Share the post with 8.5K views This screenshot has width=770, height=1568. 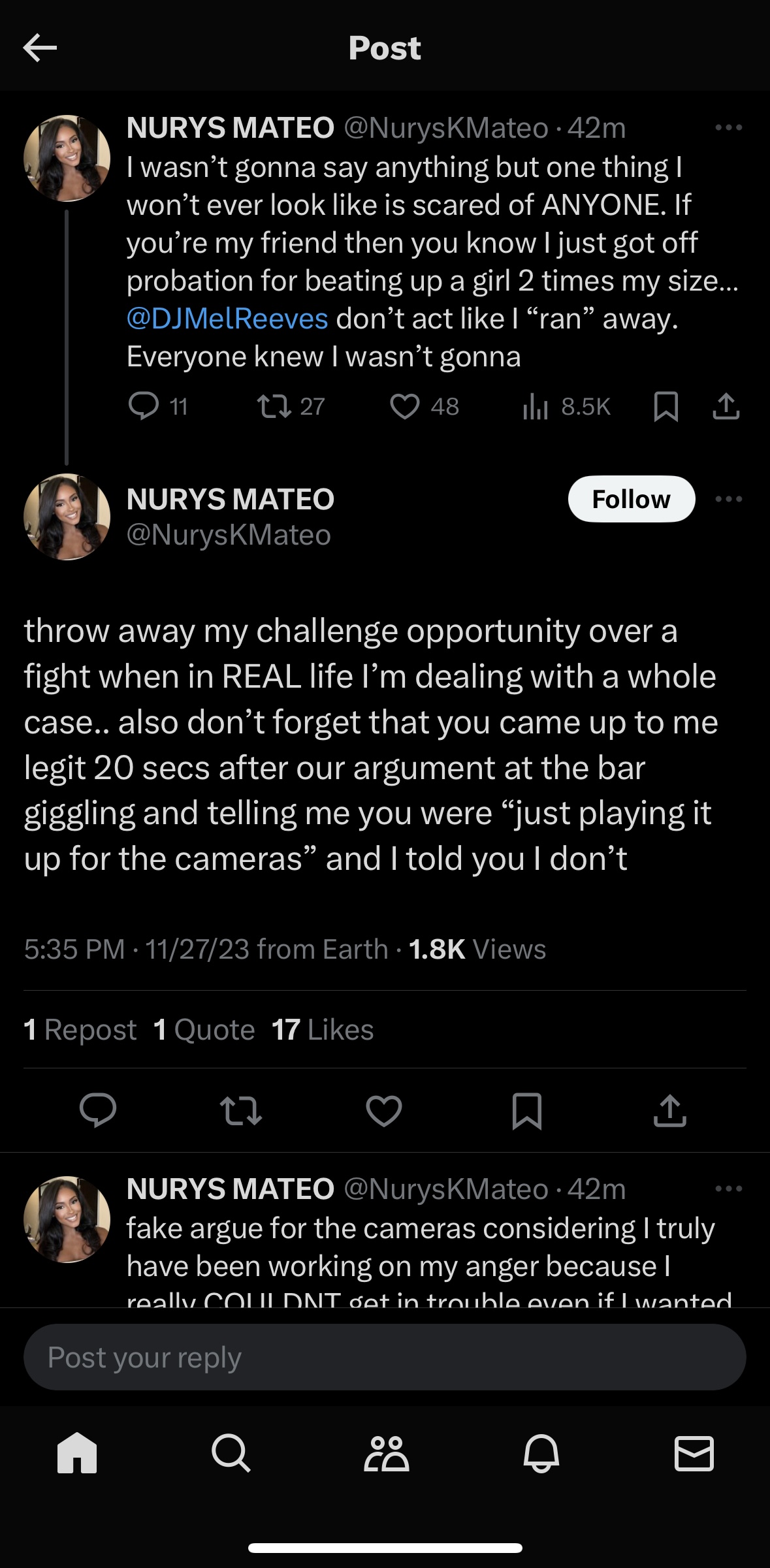(x=726, y=406)
